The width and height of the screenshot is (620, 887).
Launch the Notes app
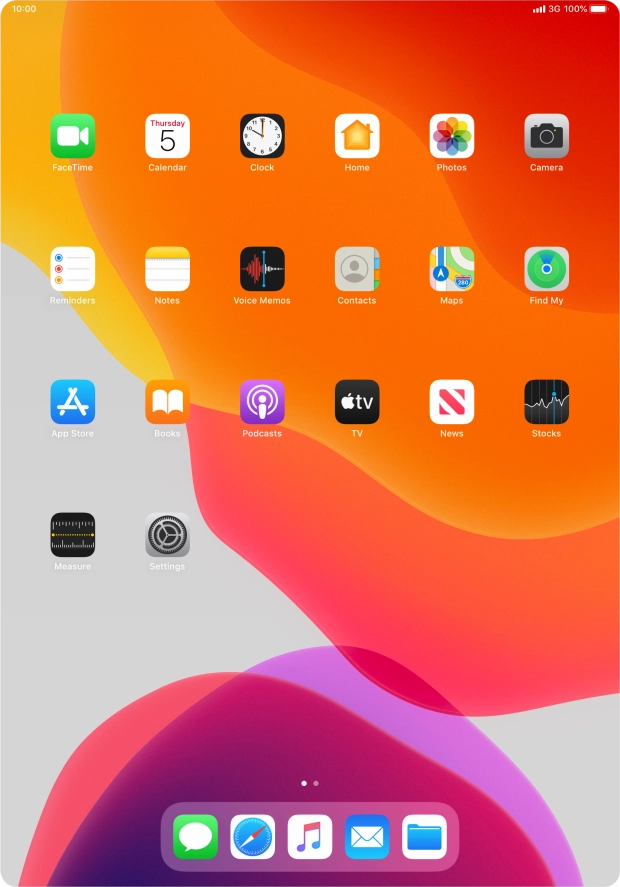167,269
